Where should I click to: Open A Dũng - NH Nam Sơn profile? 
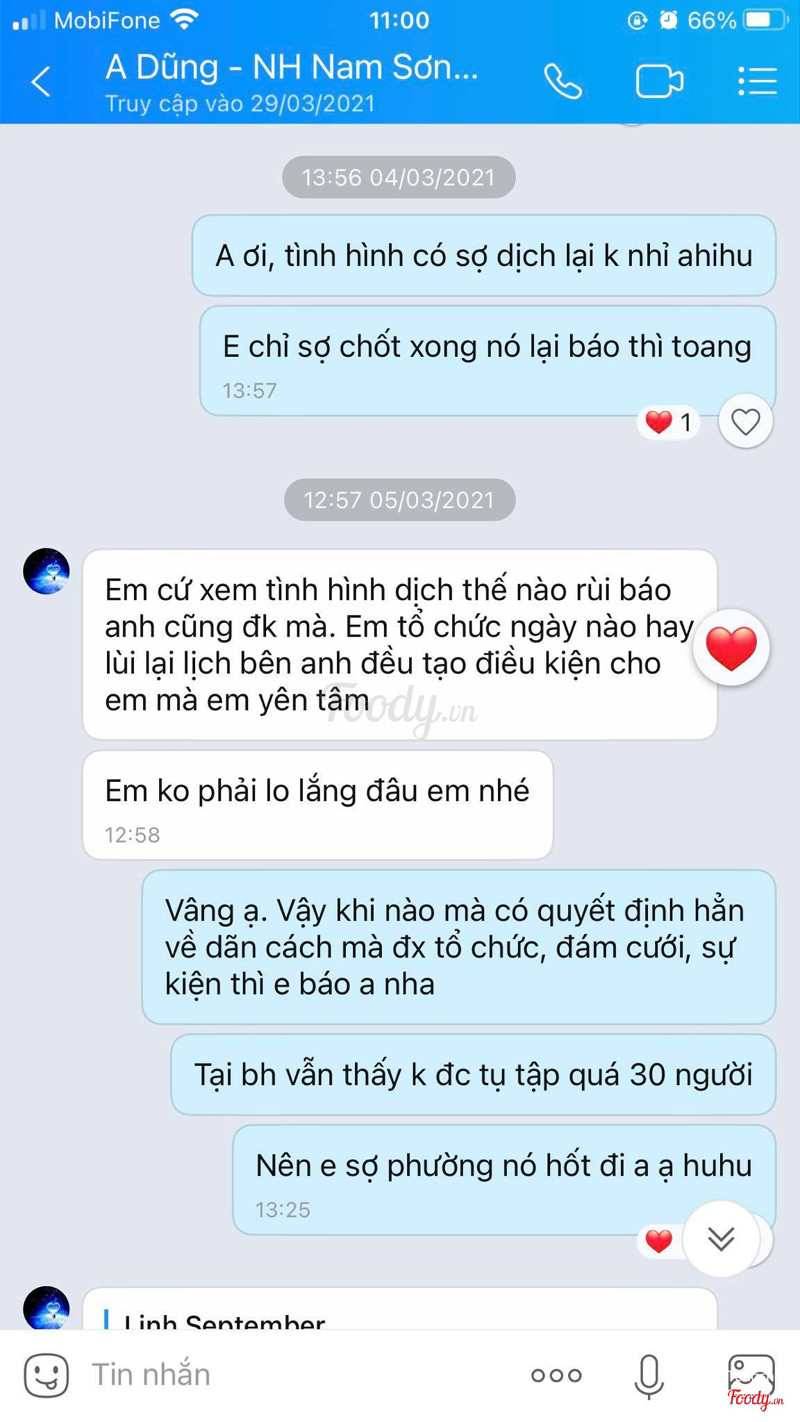click(x=292, y=68)
